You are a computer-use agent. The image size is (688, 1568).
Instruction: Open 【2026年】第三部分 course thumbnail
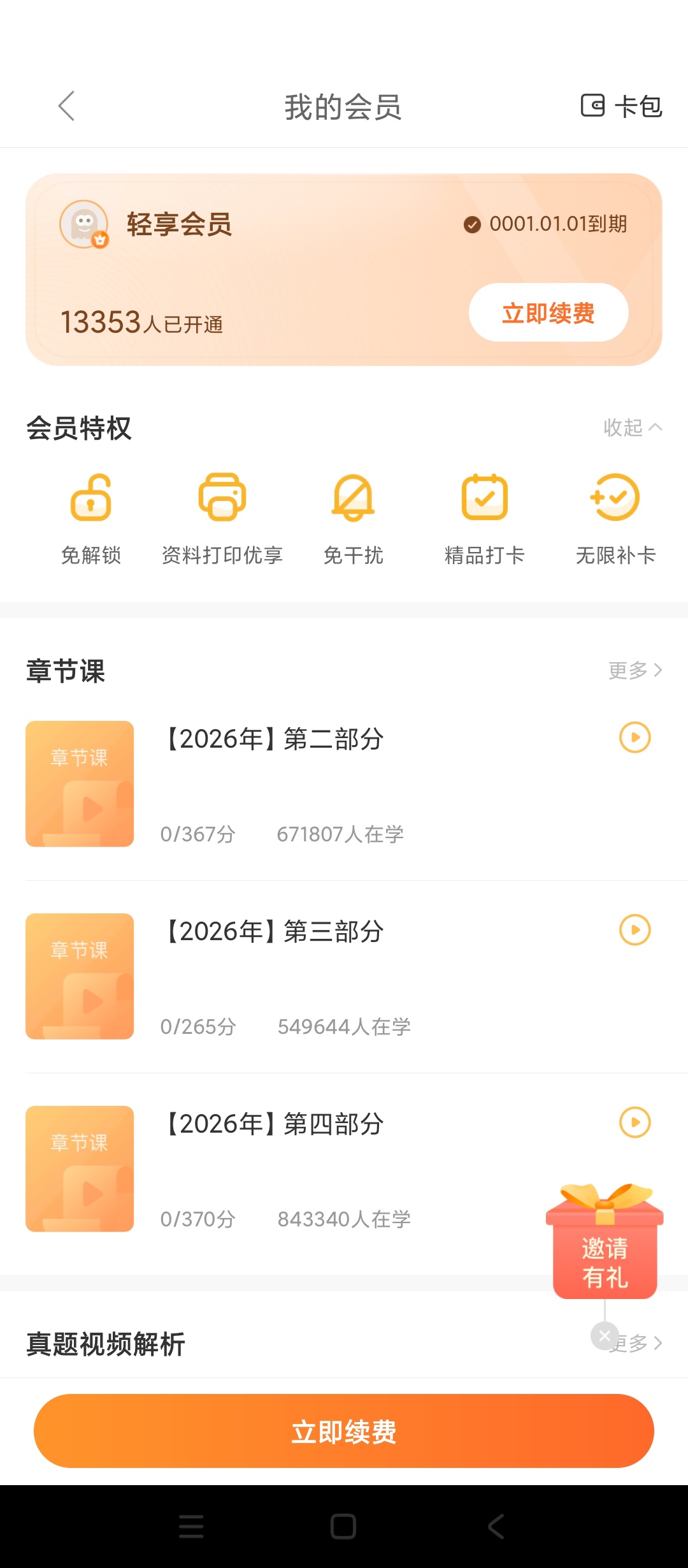coord(80,976)
